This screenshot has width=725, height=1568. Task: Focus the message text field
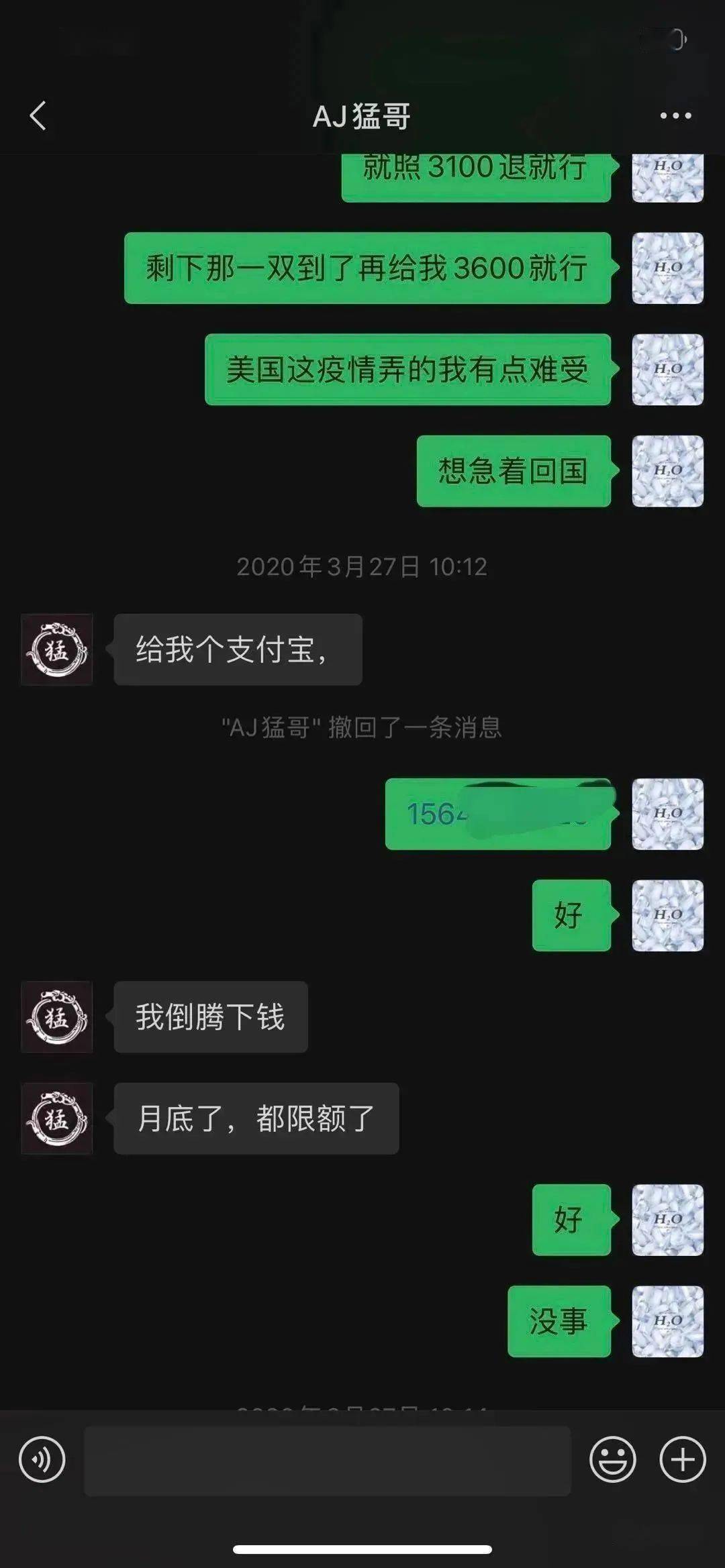tap(327, 1461)
